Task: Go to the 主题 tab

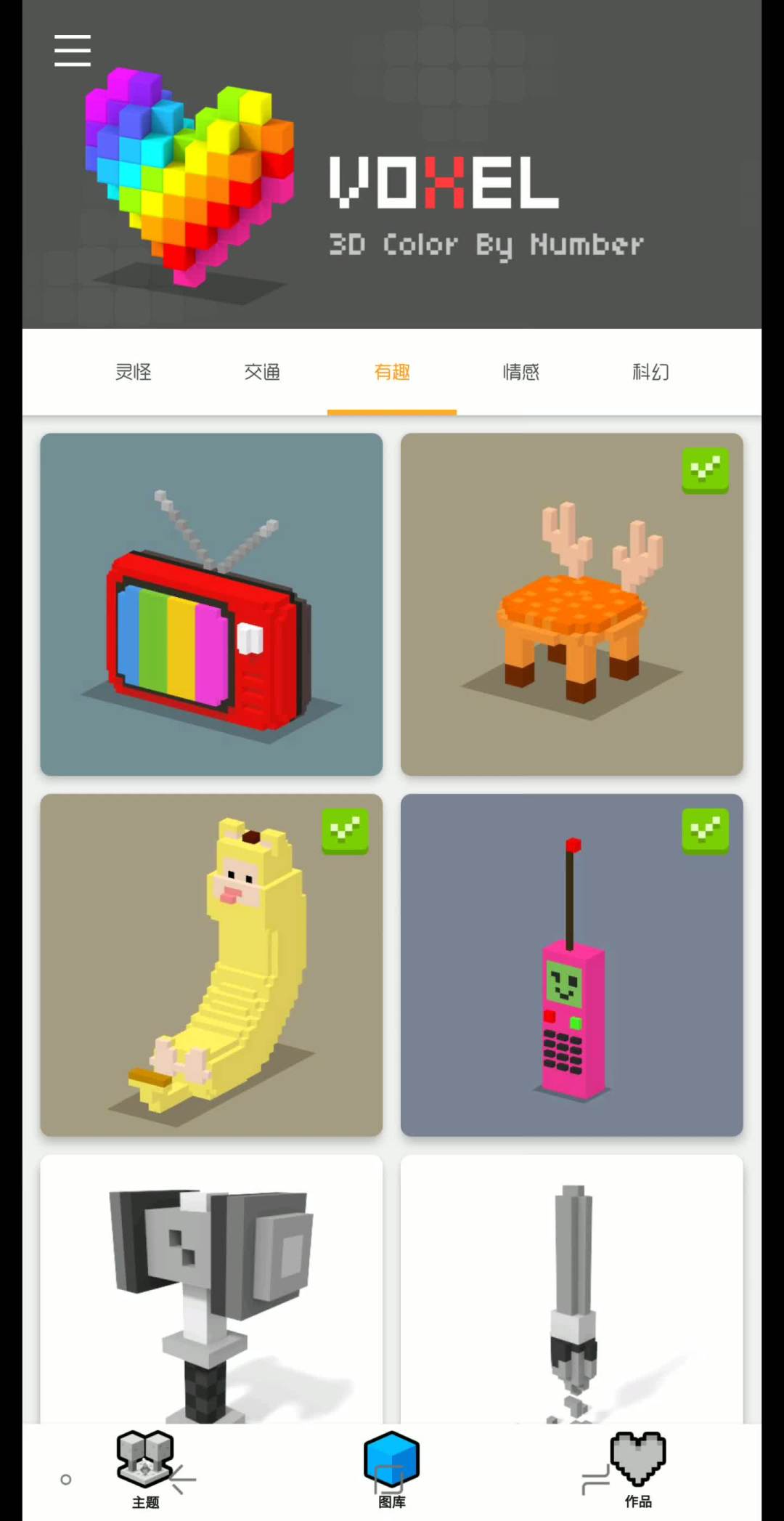Action: click(145, 1469)
